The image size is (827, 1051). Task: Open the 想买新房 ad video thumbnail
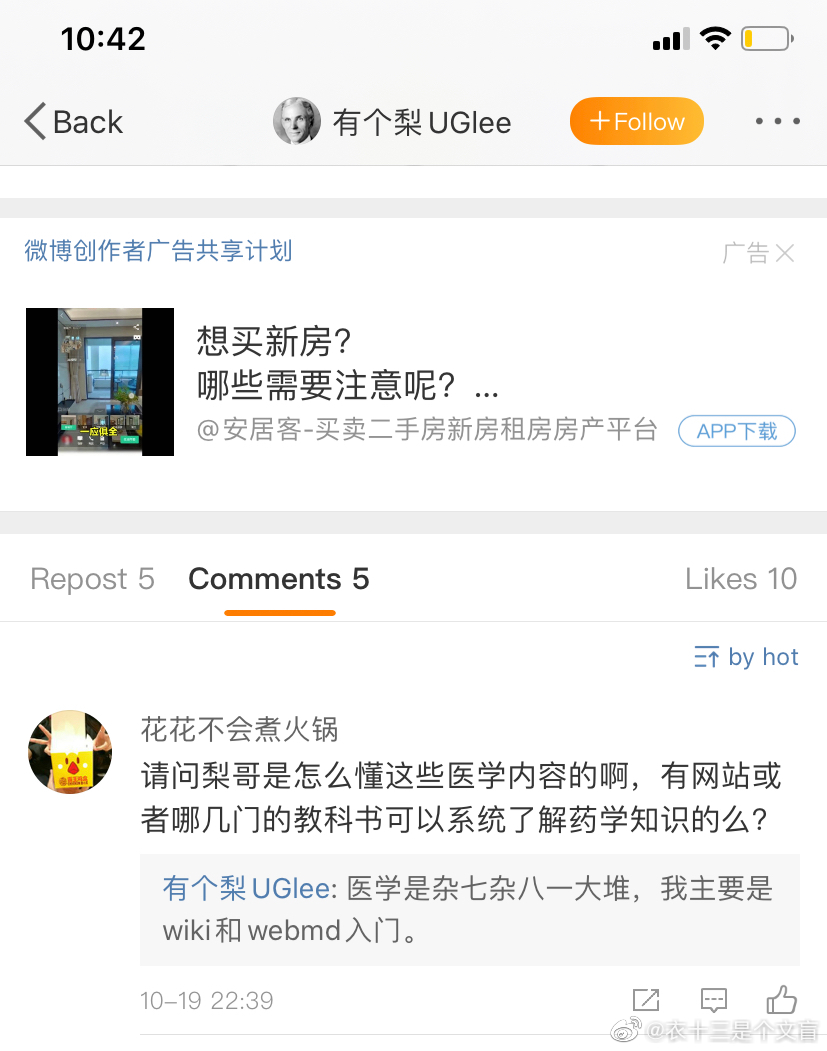100,382
